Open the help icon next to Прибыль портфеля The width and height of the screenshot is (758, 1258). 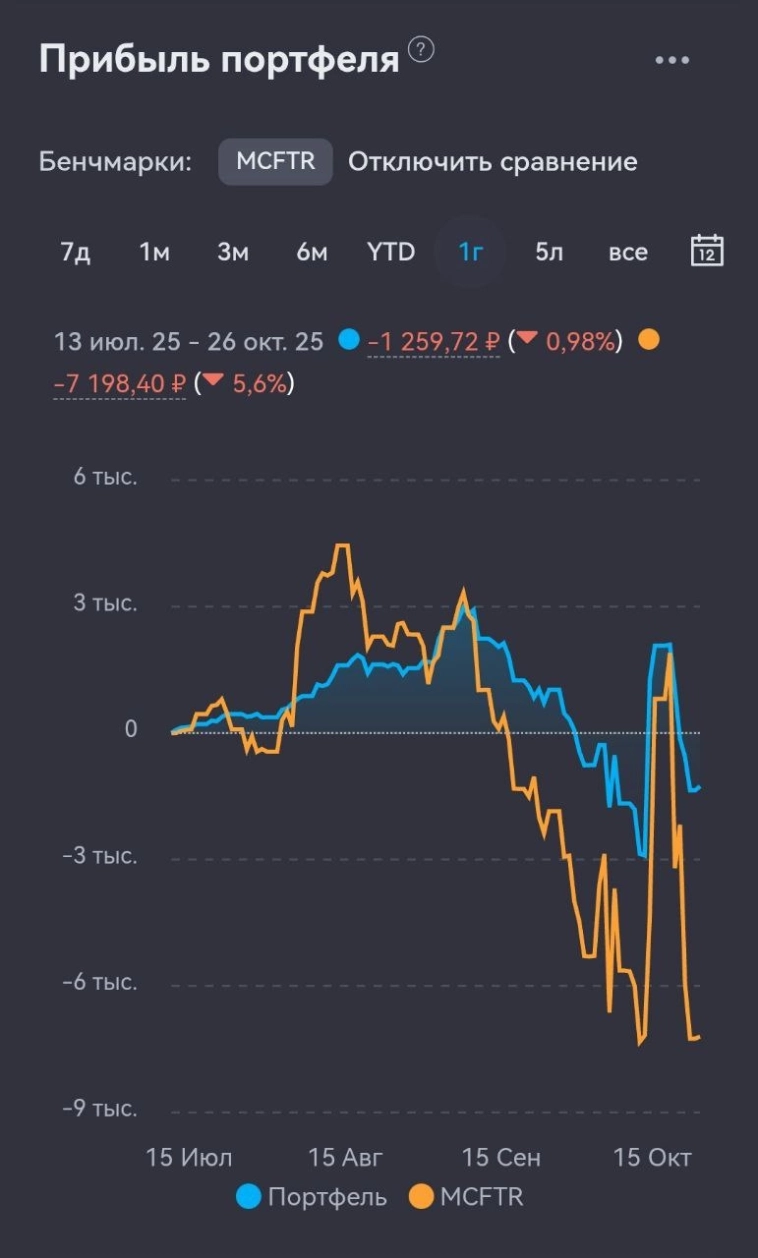point(422,49)
